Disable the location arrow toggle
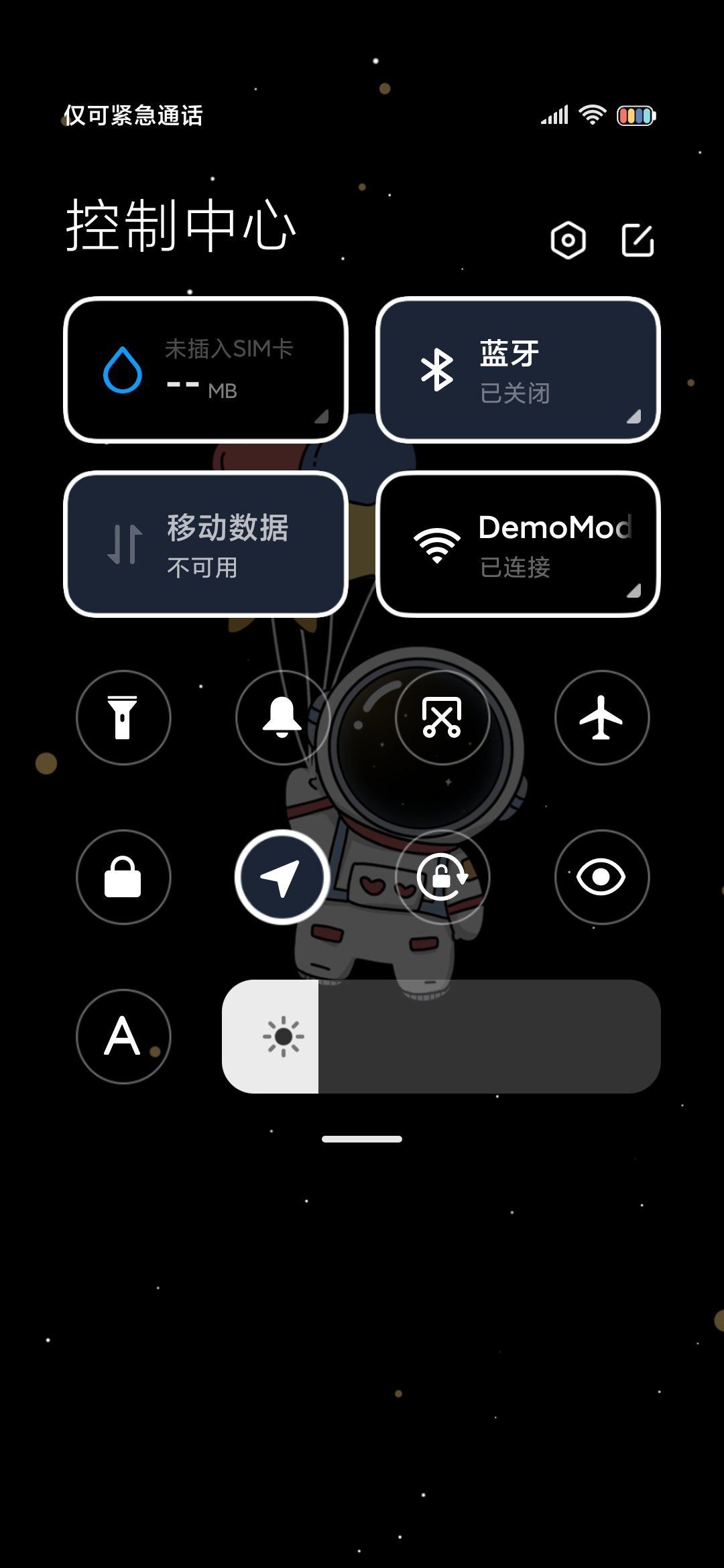This screenshot has width=724, height=1568. tap(283, 877)
